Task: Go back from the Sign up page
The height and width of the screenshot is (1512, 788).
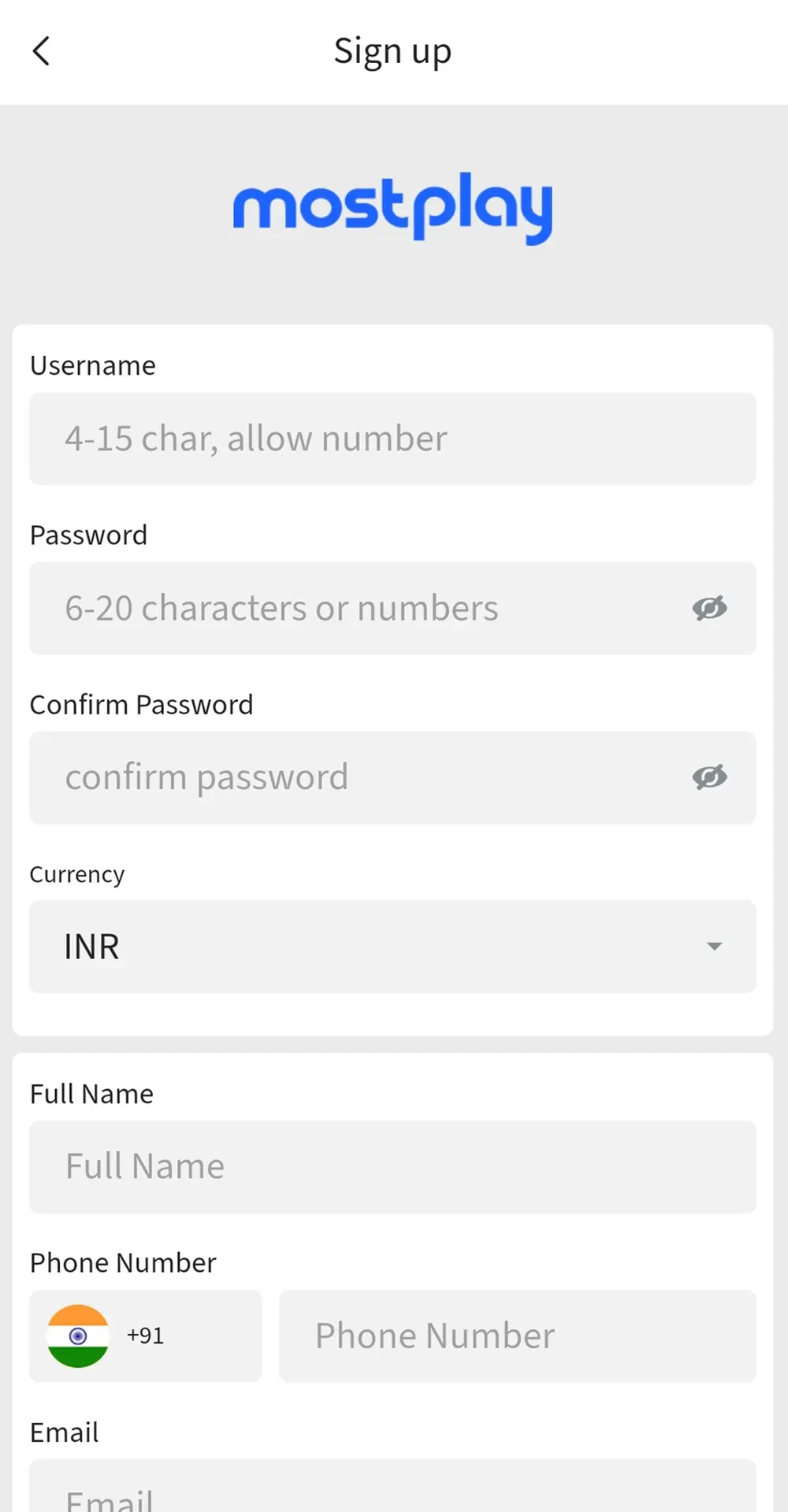Action: (41, 52)
